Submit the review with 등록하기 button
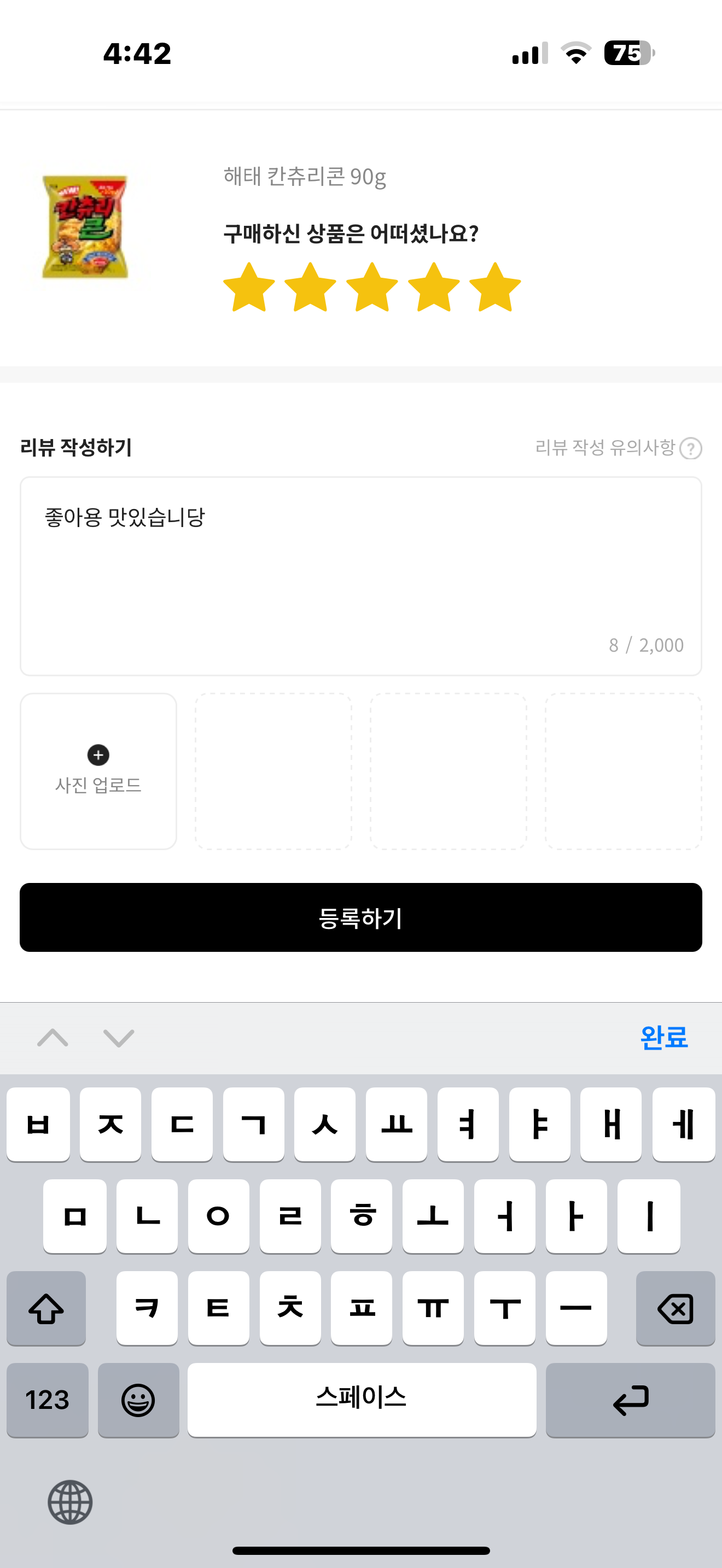 361,918
